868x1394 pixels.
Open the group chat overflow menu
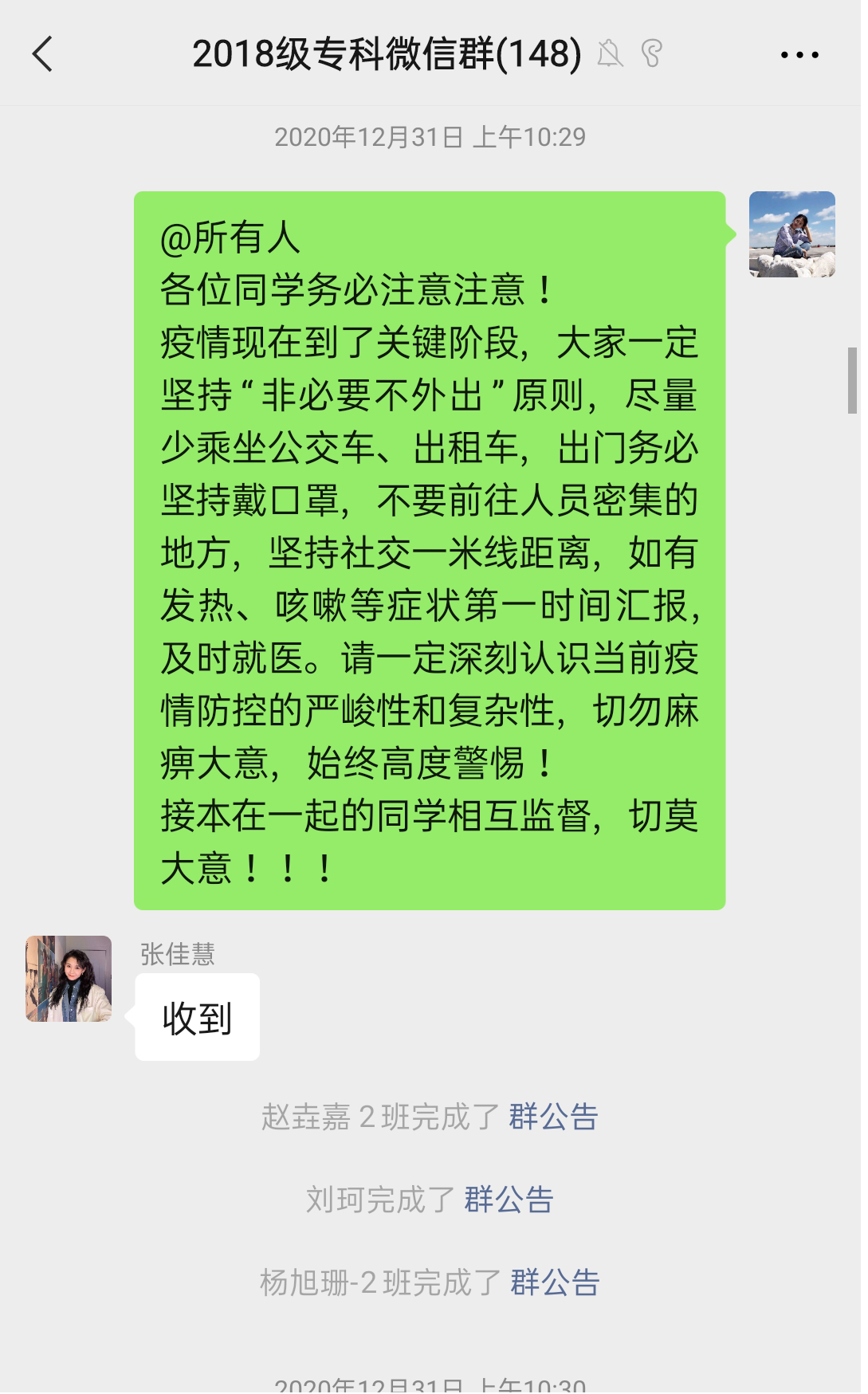[799, 55]
